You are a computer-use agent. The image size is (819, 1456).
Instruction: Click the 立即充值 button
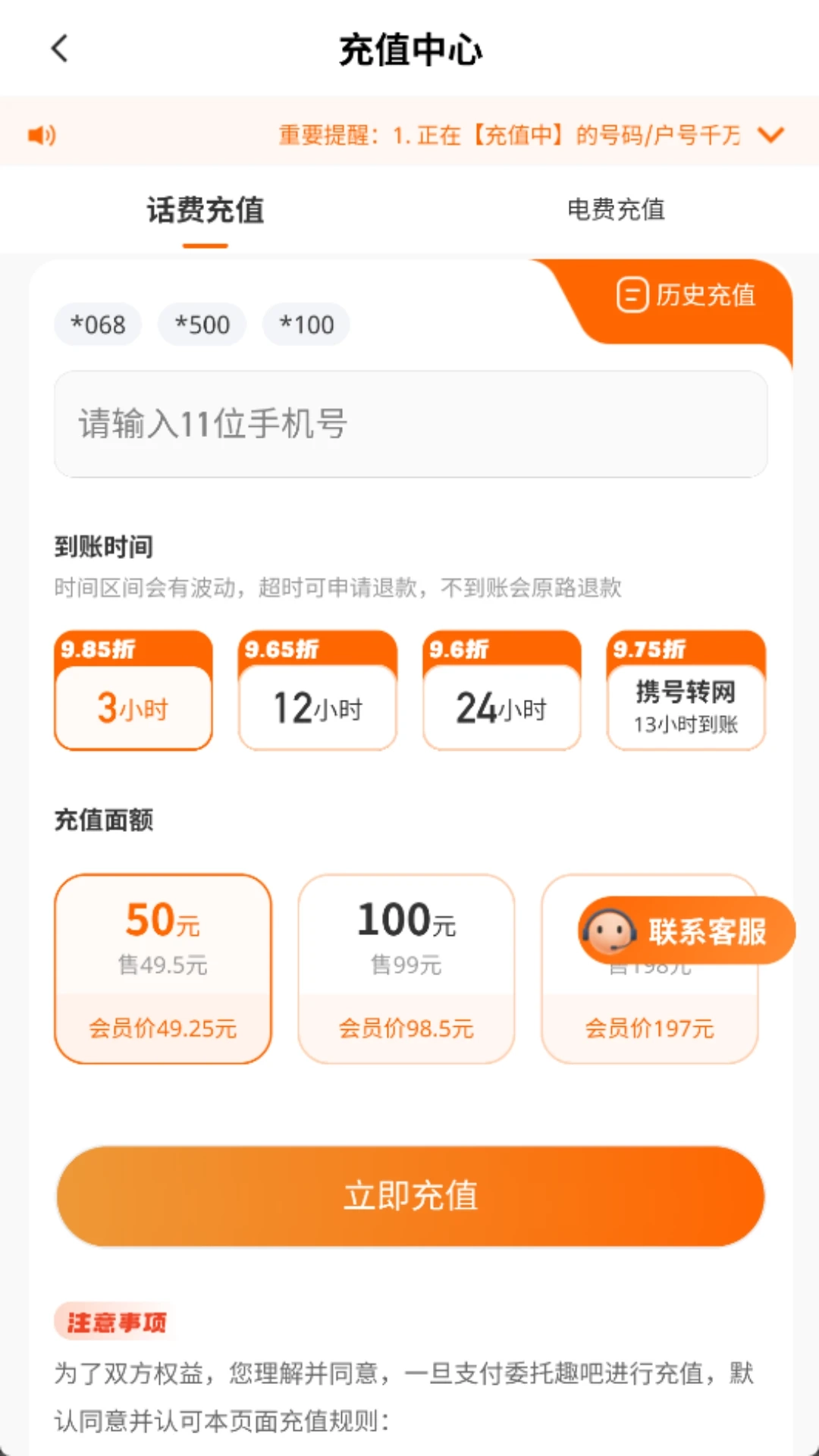409,1197
